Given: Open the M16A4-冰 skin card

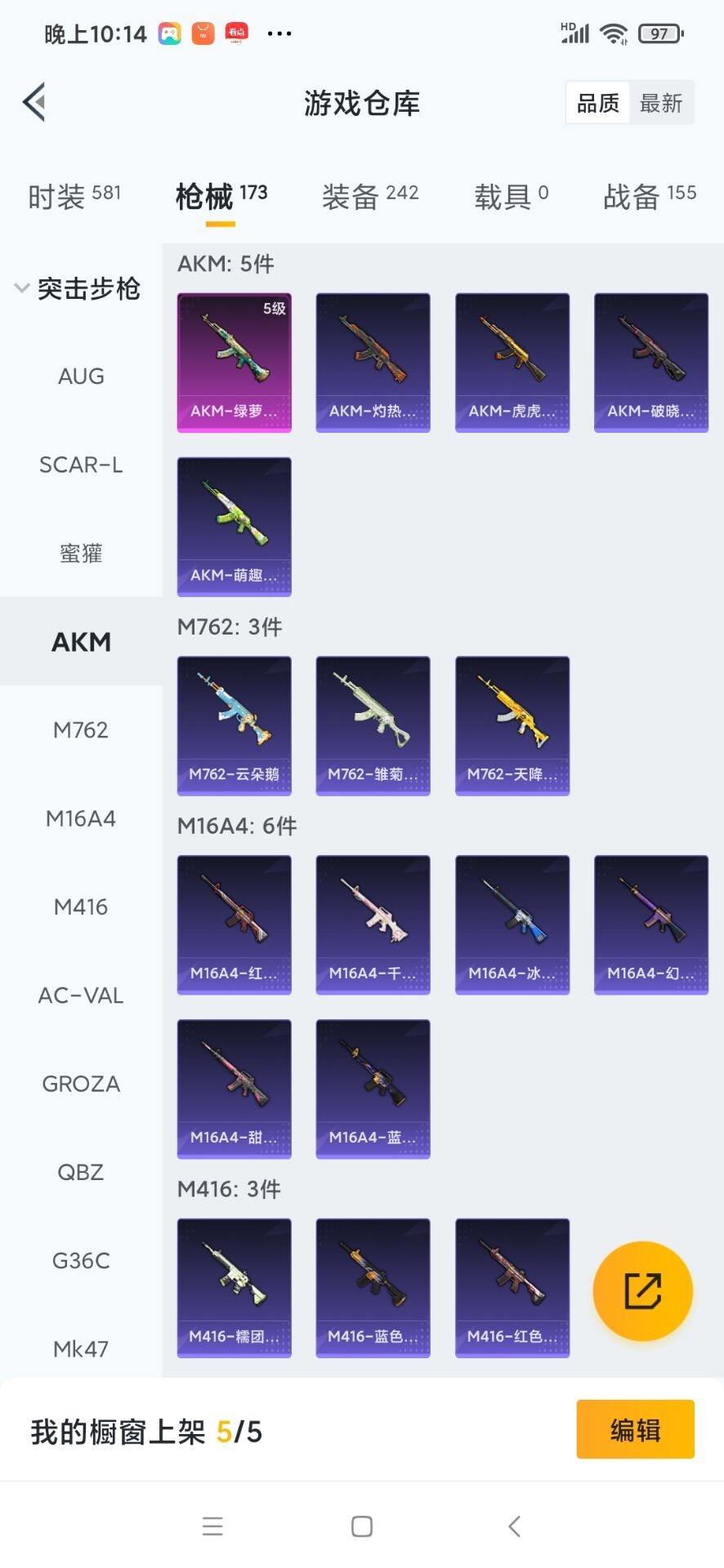Looking at the screenshot, I should point(512,924).
